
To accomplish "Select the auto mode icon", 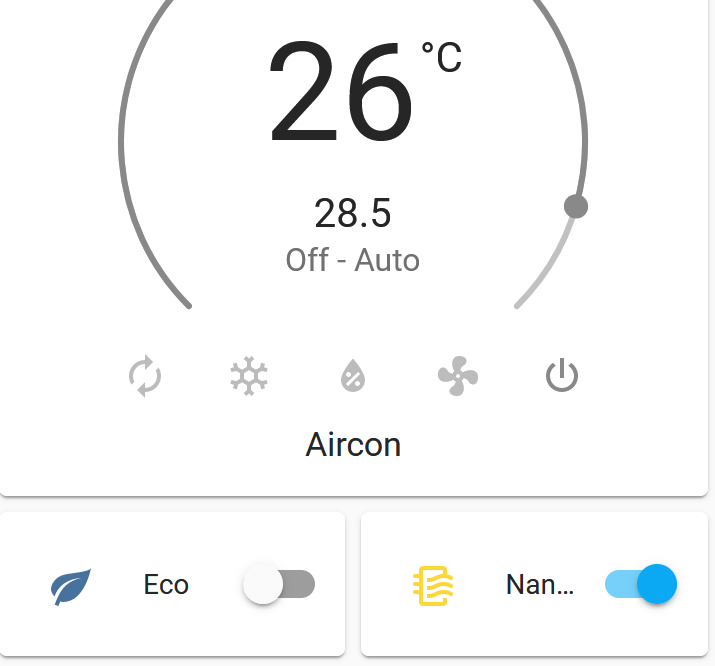I will [x=145, y=377].
